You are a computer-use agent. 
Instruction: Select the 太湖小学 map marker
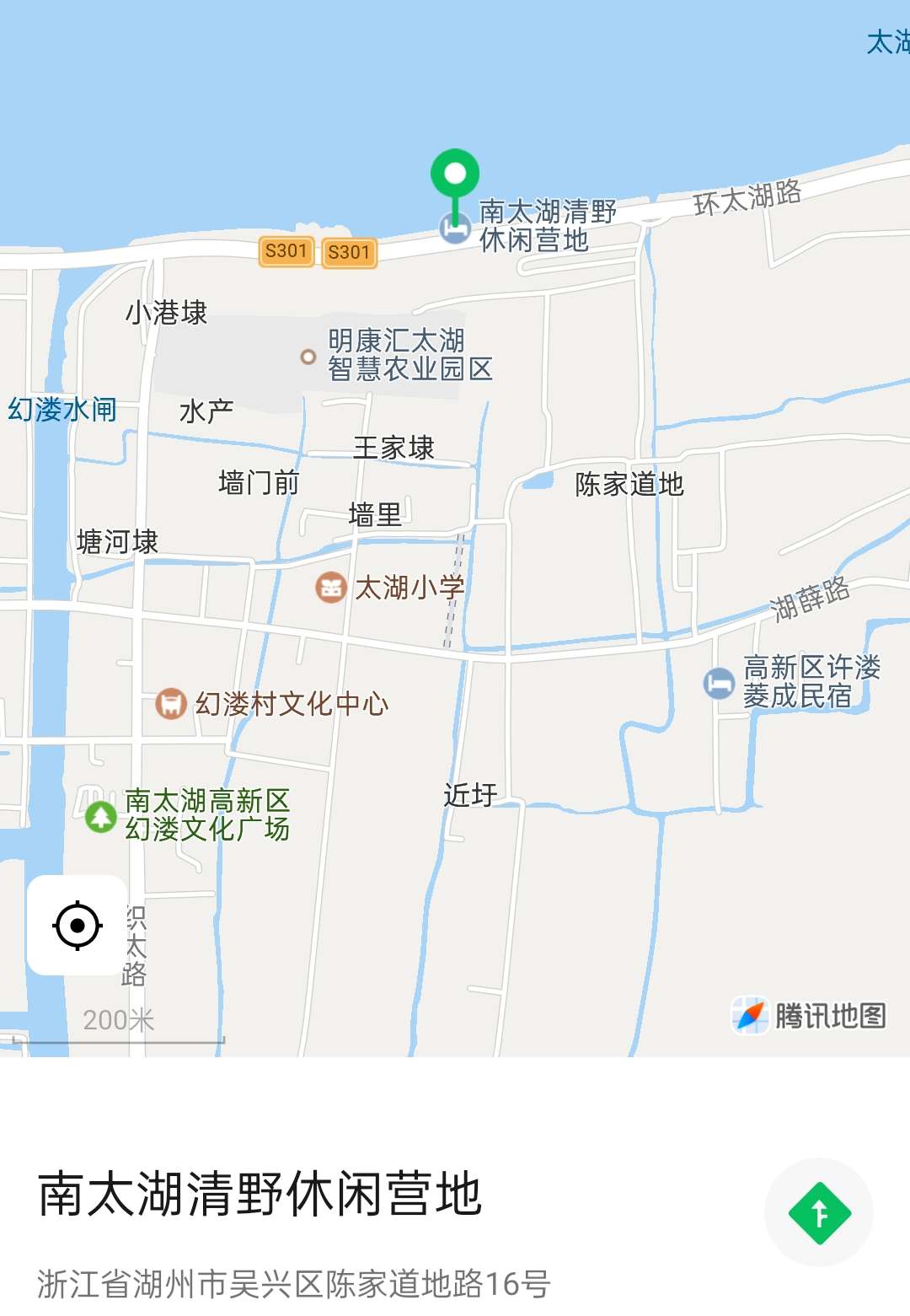(331, 588)
